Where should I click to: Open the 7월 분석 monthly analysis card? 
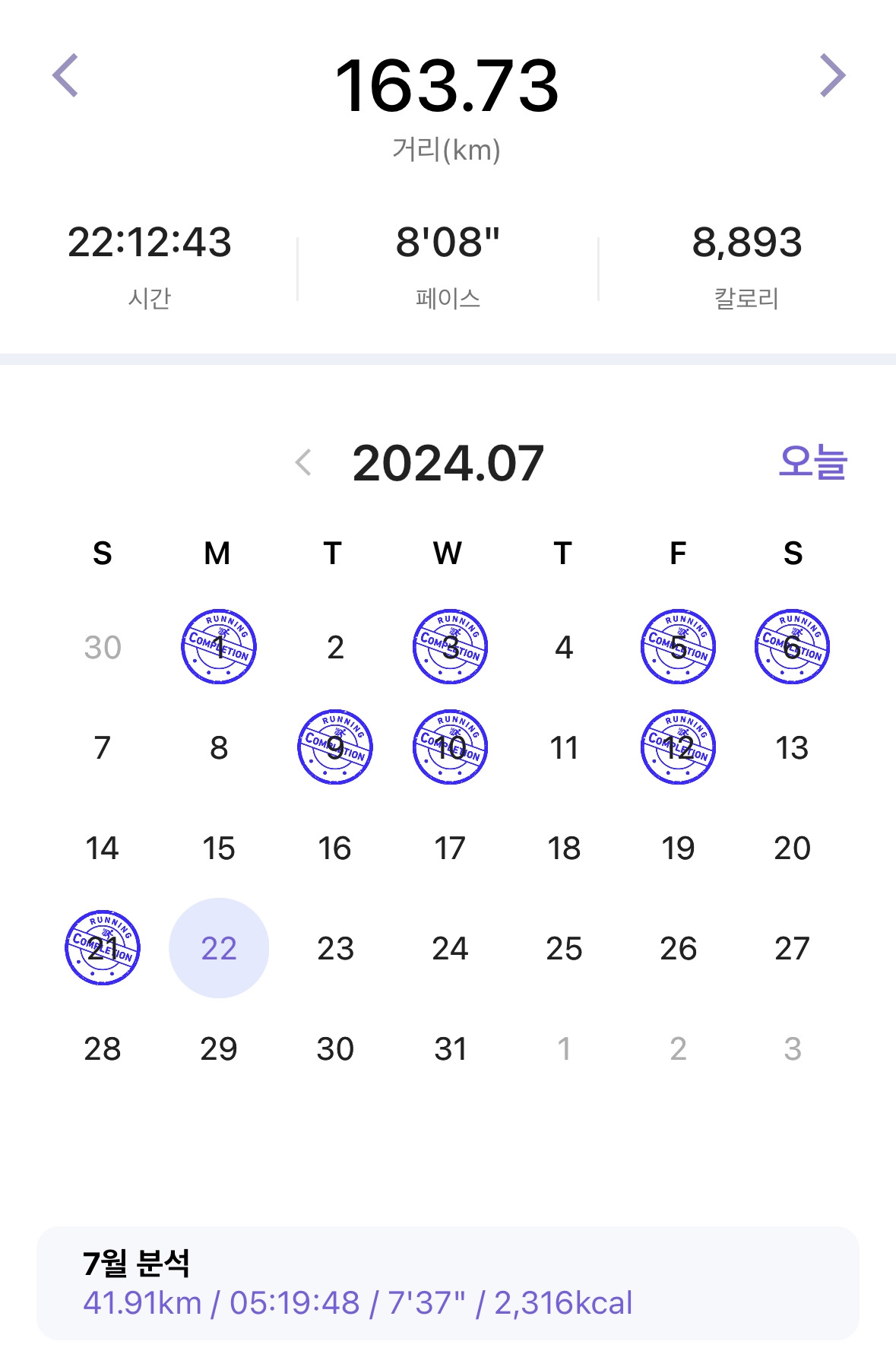[x=448, y=1283]
